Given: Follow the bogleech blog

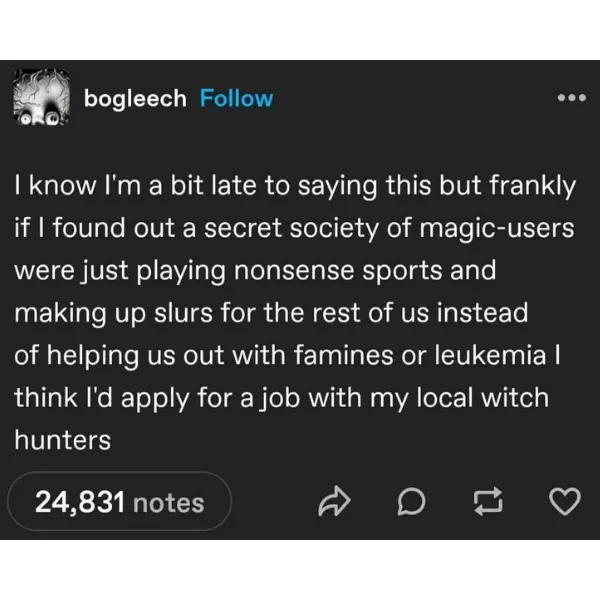Looking at the screenshot, I should pyautogui.click(x=236, y=98).
